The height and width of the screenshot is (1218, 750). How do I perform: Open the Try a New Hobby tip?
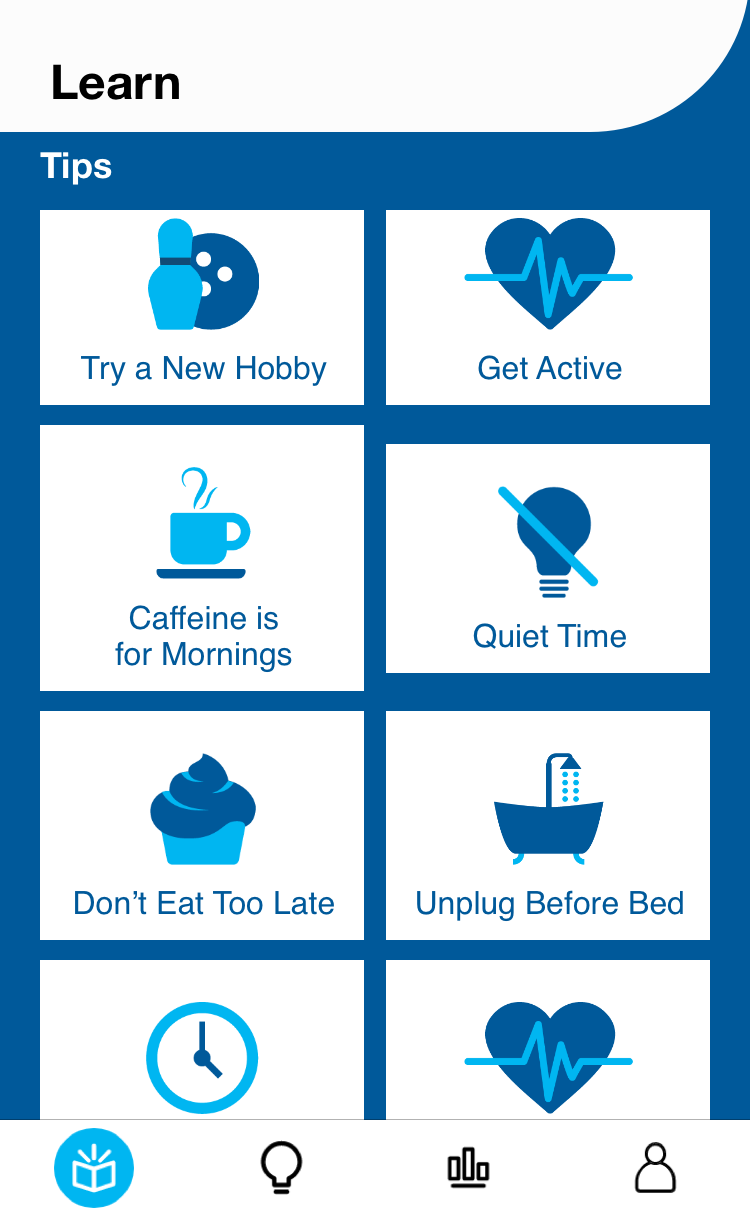tap(202, 307)
